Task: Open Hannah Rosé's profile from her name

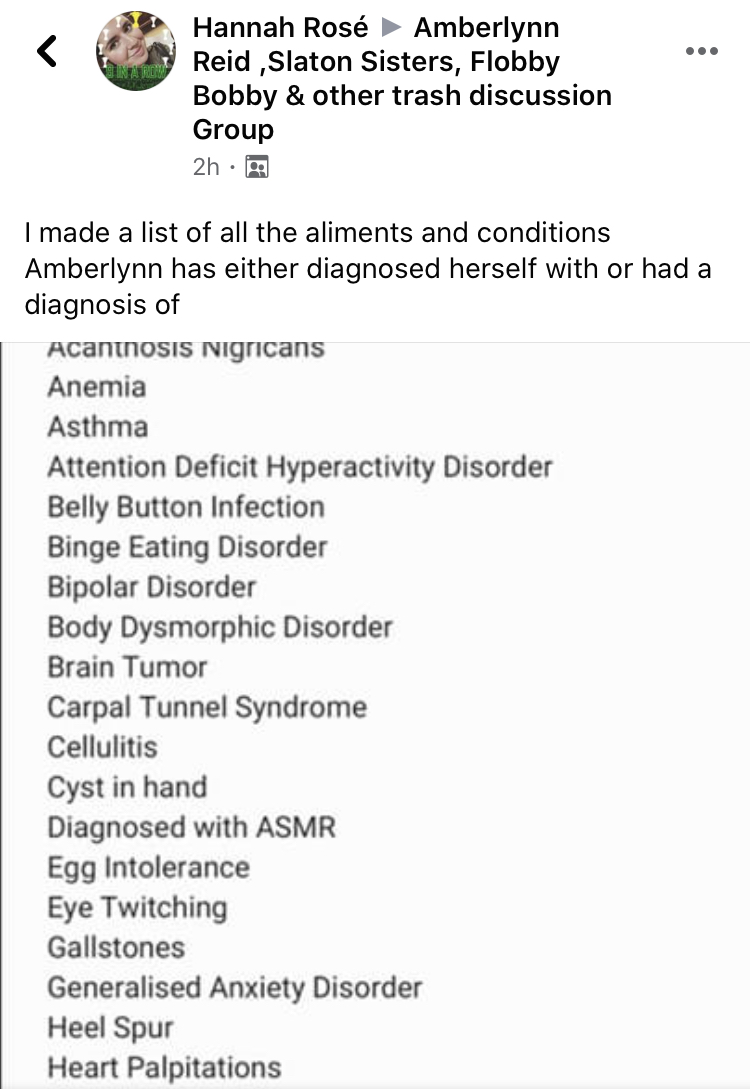Action: pos(280,28)
